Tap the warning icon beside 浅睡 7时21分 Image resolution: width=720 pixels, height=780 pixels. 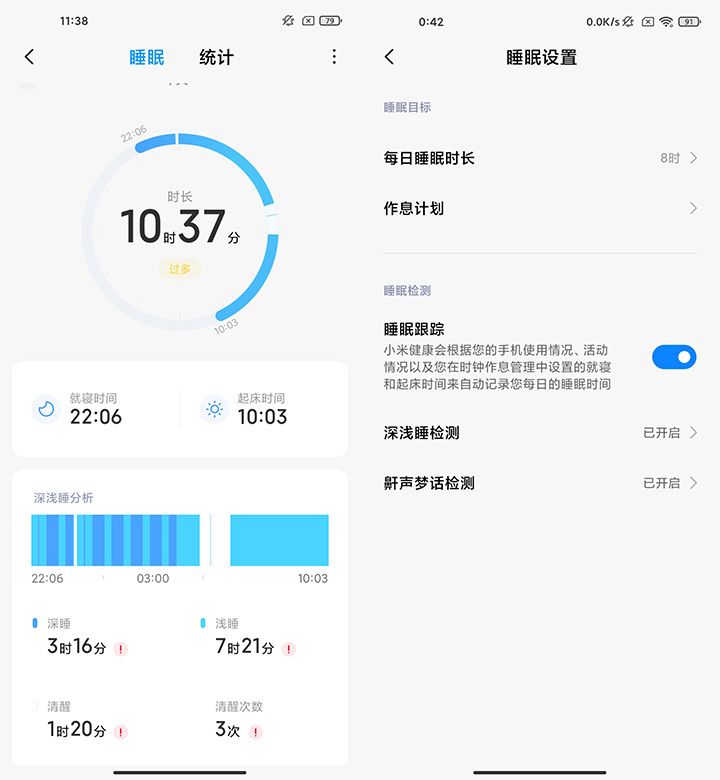[x=289, y=649]
